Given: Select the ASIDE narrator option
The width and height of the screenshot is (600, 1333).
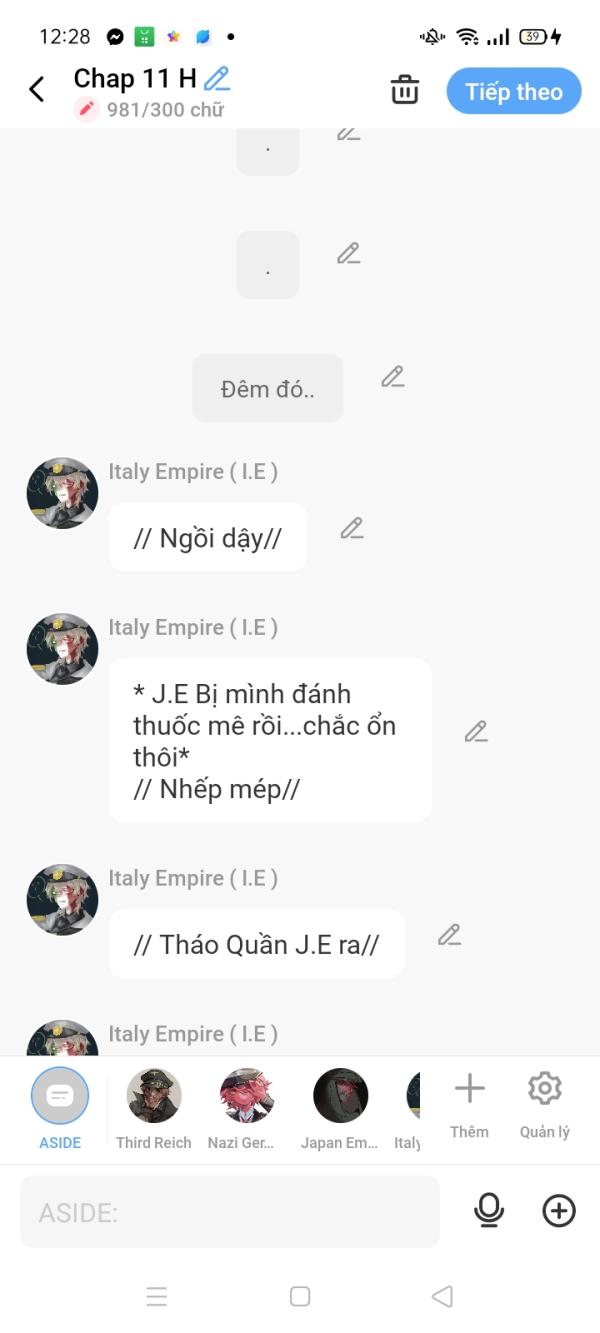Looking at the screenshot, I should pyautogui.click(x=60, y=1097).
